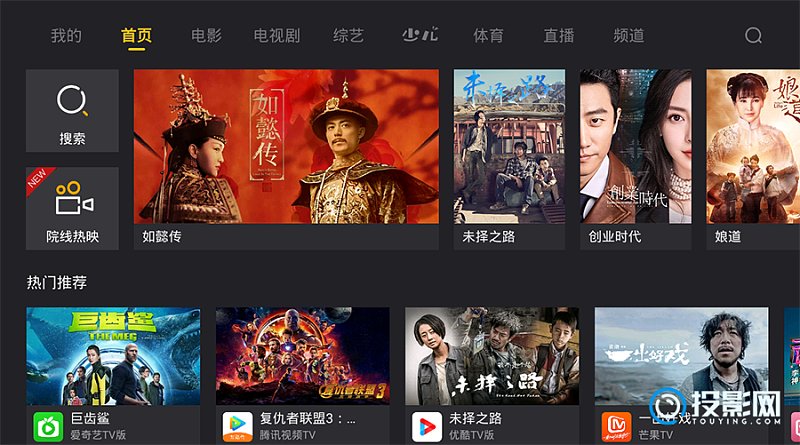Open the 直播 tab

coord(558,36)
